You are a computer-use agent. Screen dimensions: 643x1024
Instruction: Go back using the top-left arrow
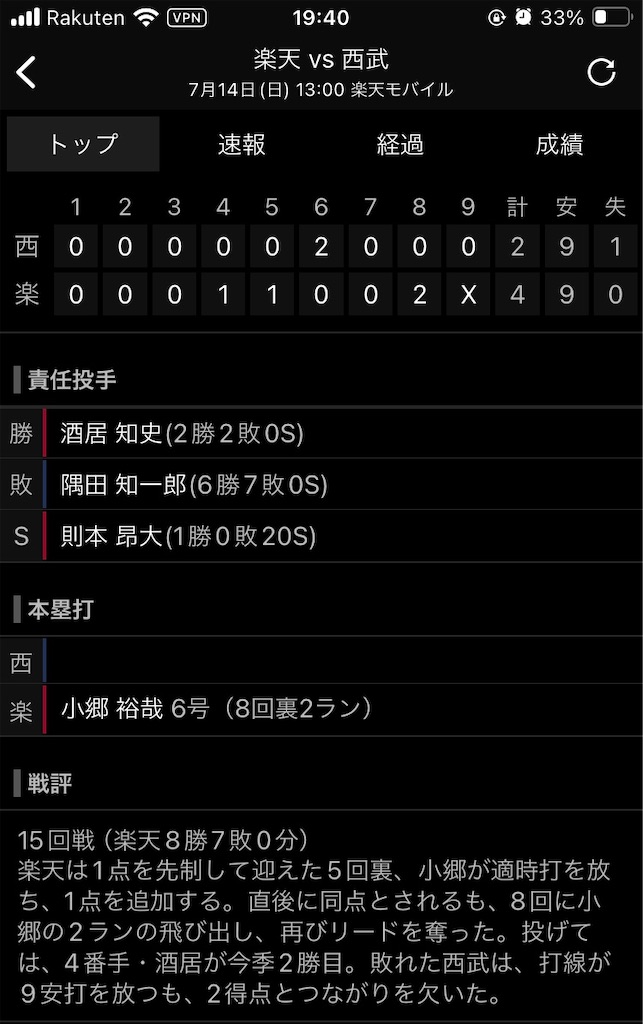27,72
